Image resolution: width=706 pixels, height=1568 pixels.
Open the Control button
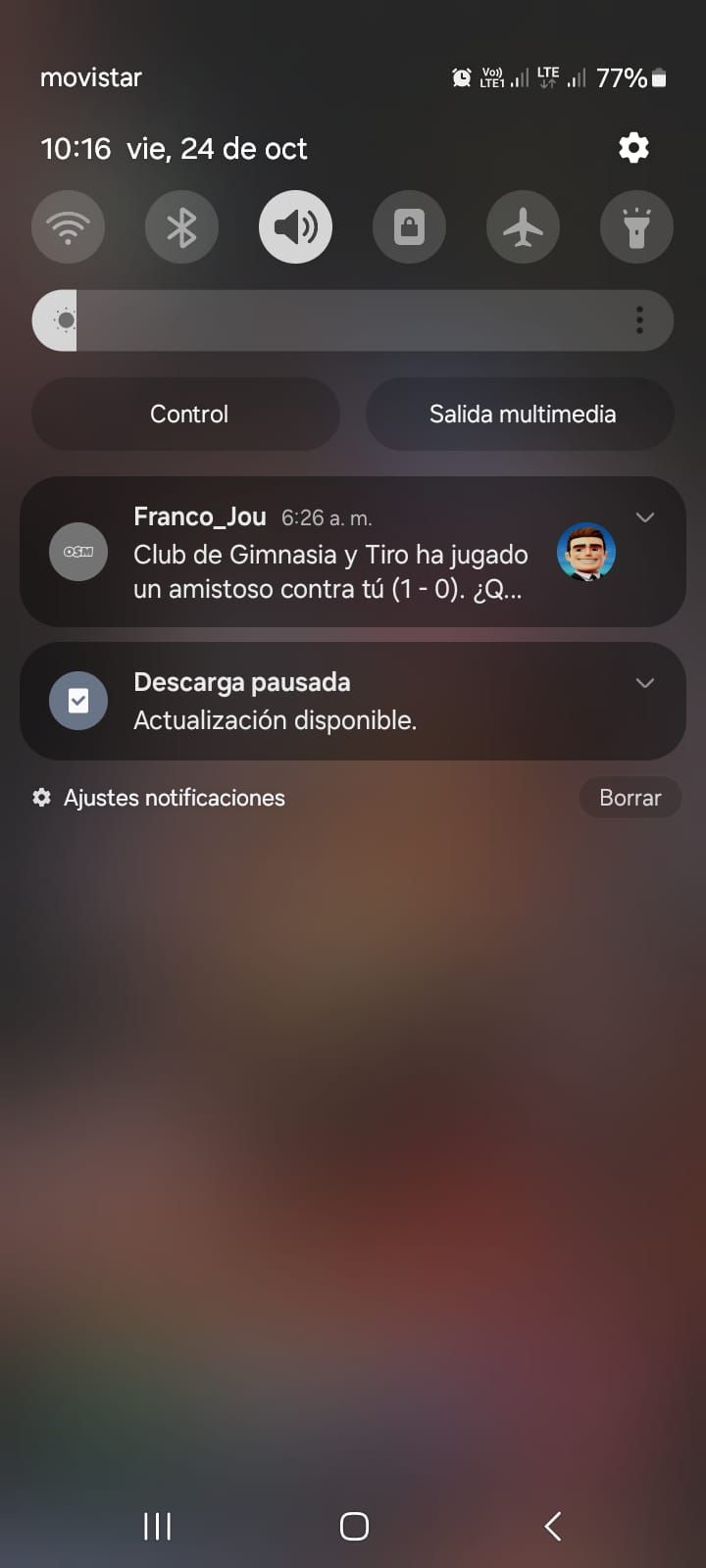pos(186,414)
